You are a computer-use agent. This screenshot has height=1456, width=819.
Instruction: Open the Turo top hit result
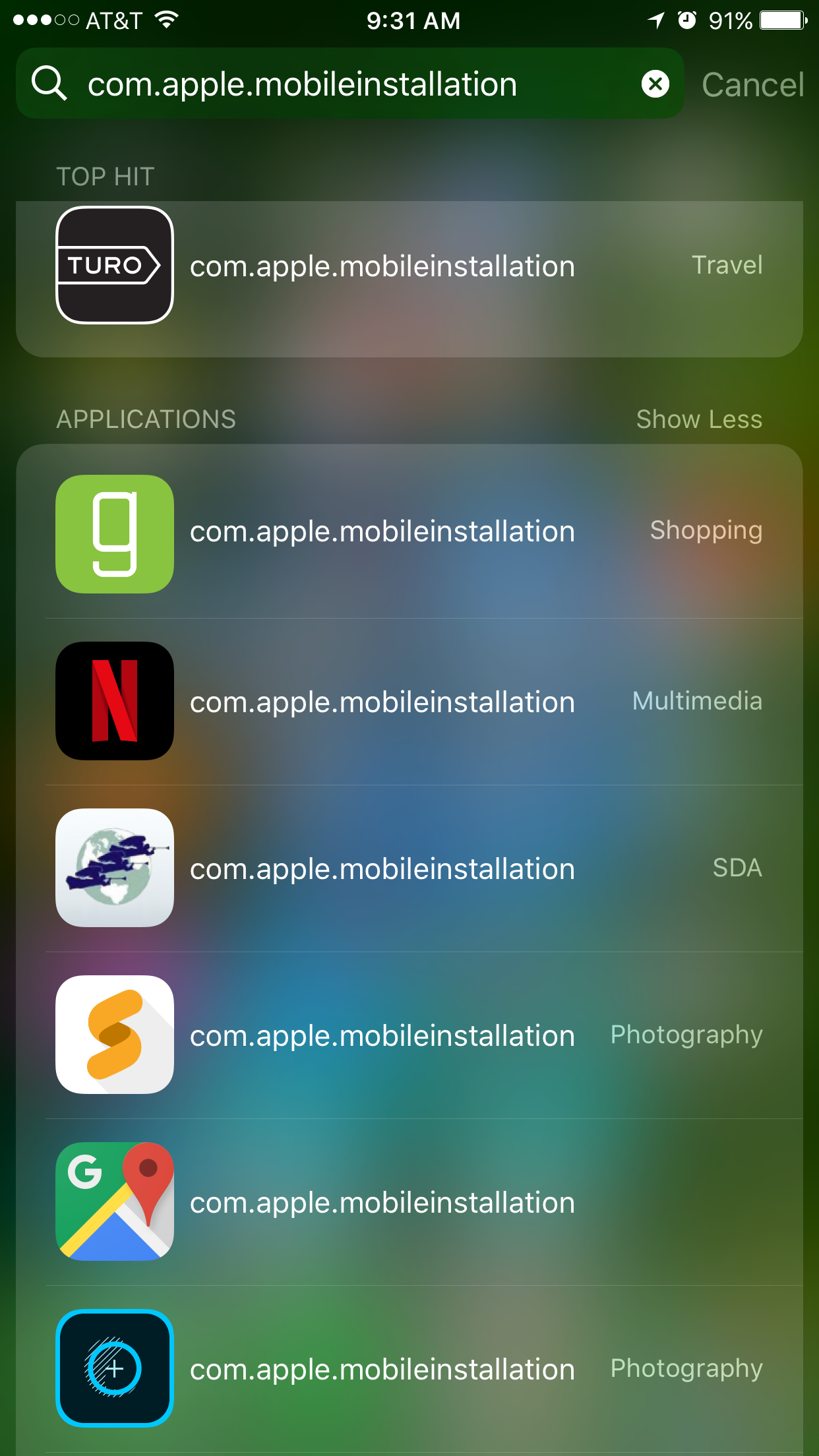click(409, 266)
